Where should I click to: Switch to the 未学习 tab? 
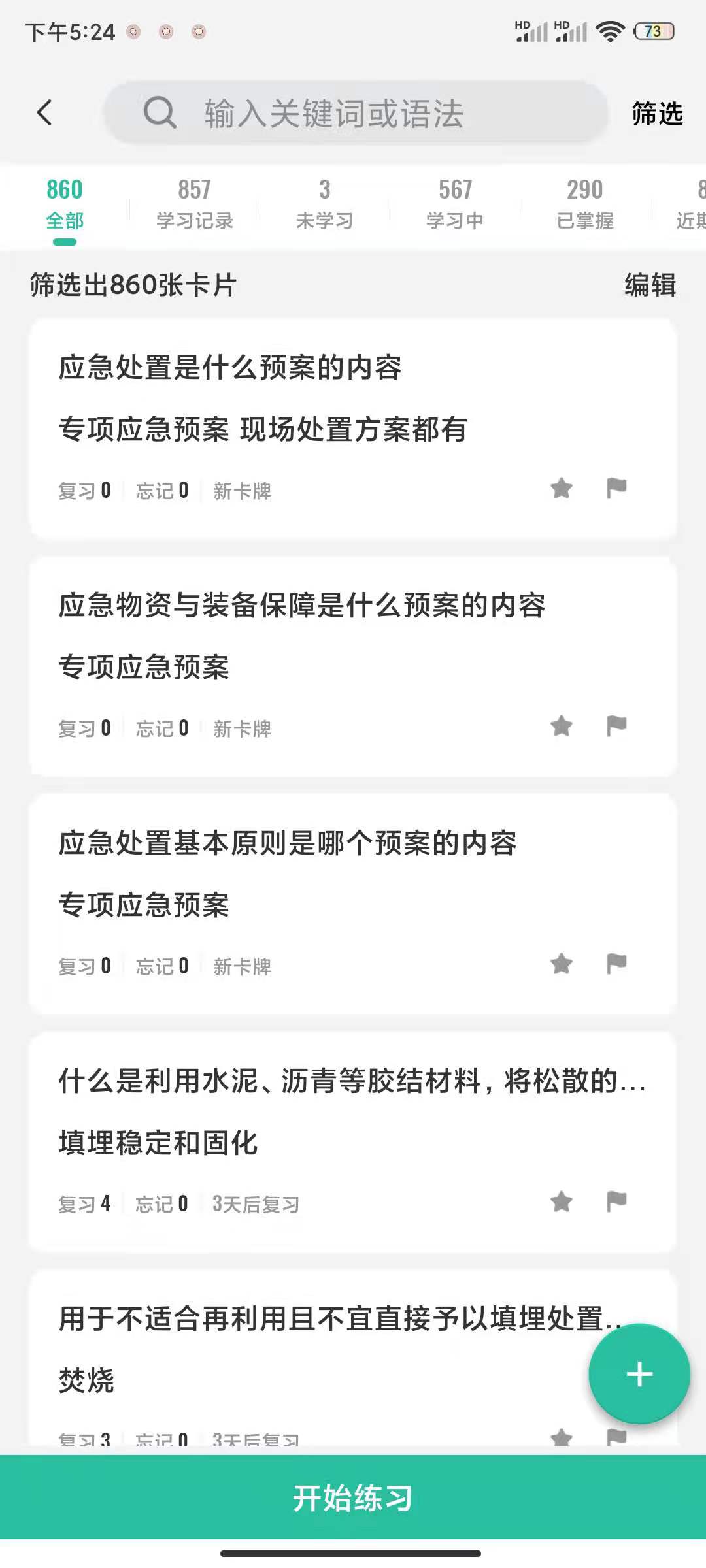[324, 204]
